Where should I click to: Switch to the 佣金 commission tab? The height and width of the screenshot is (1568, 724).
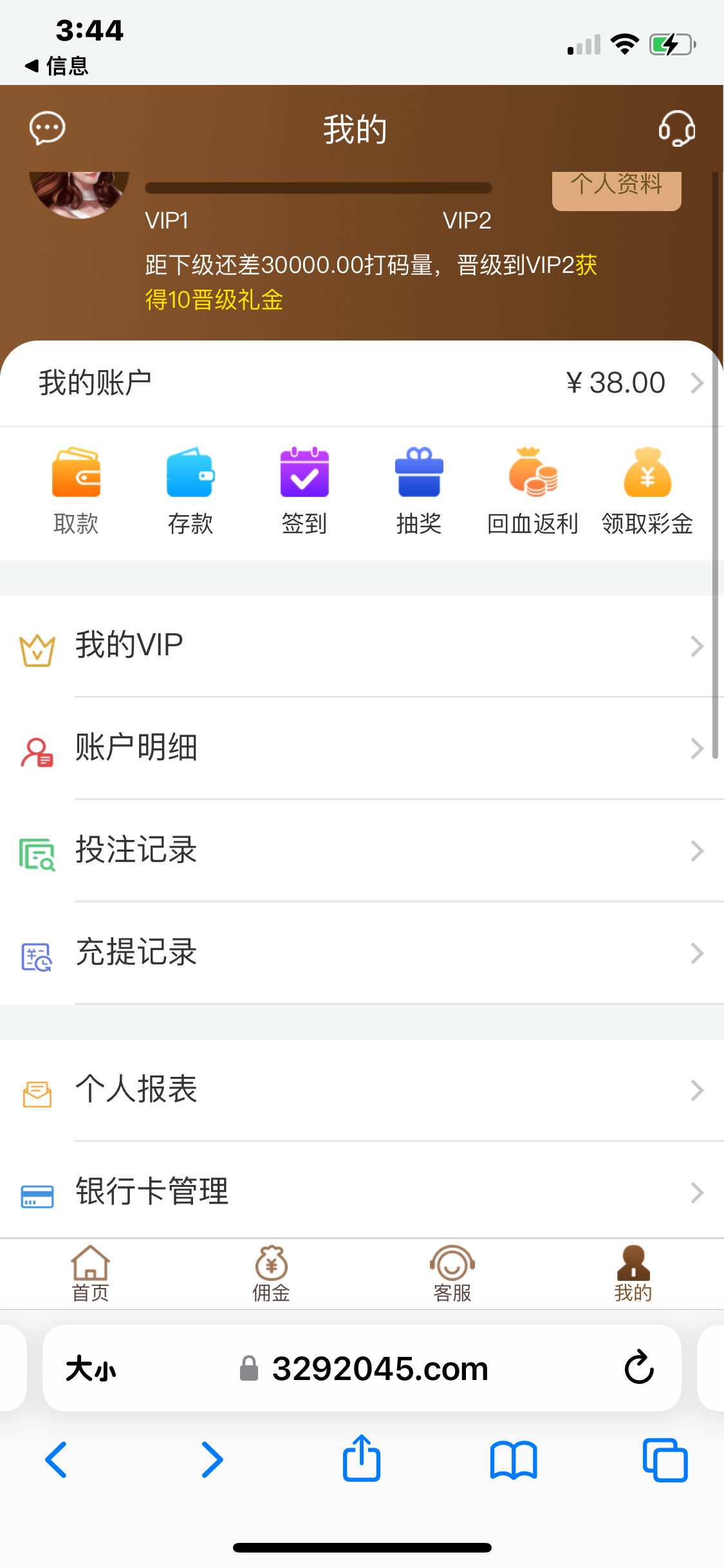coord(271,1273)
